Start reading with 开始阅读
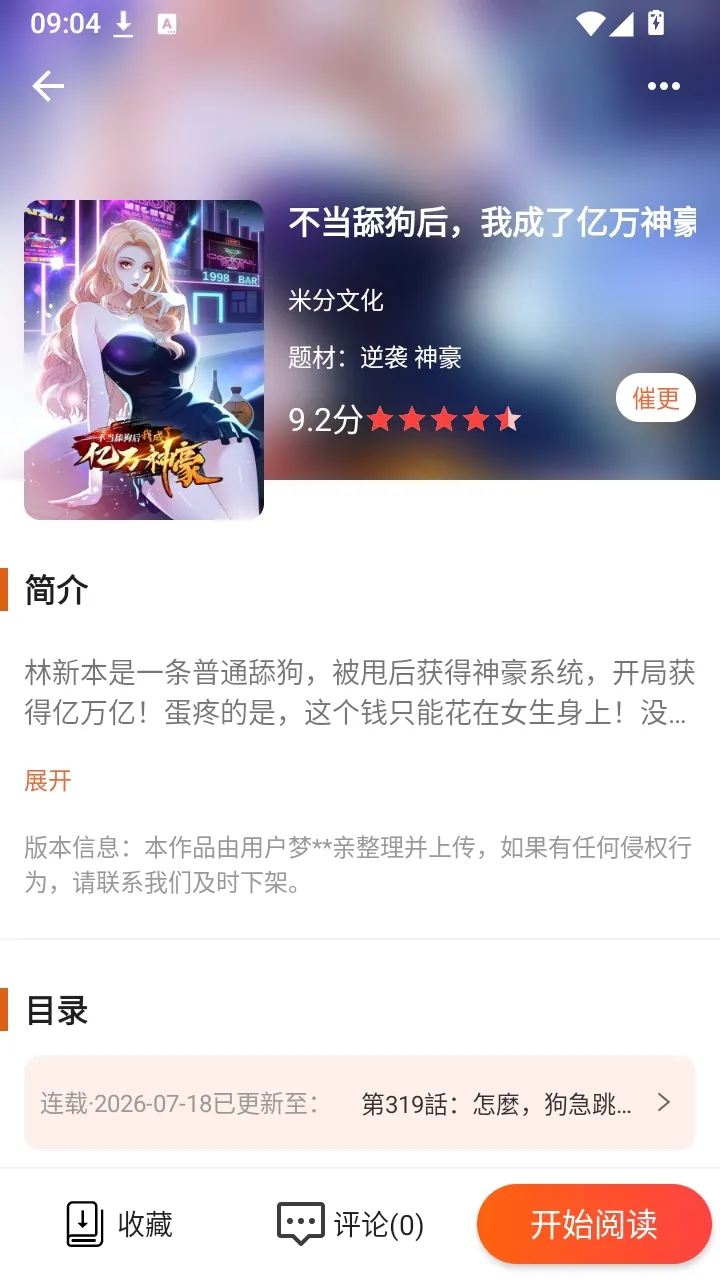Screen dimensions: 720x1280 click(x=594, y=1224)
